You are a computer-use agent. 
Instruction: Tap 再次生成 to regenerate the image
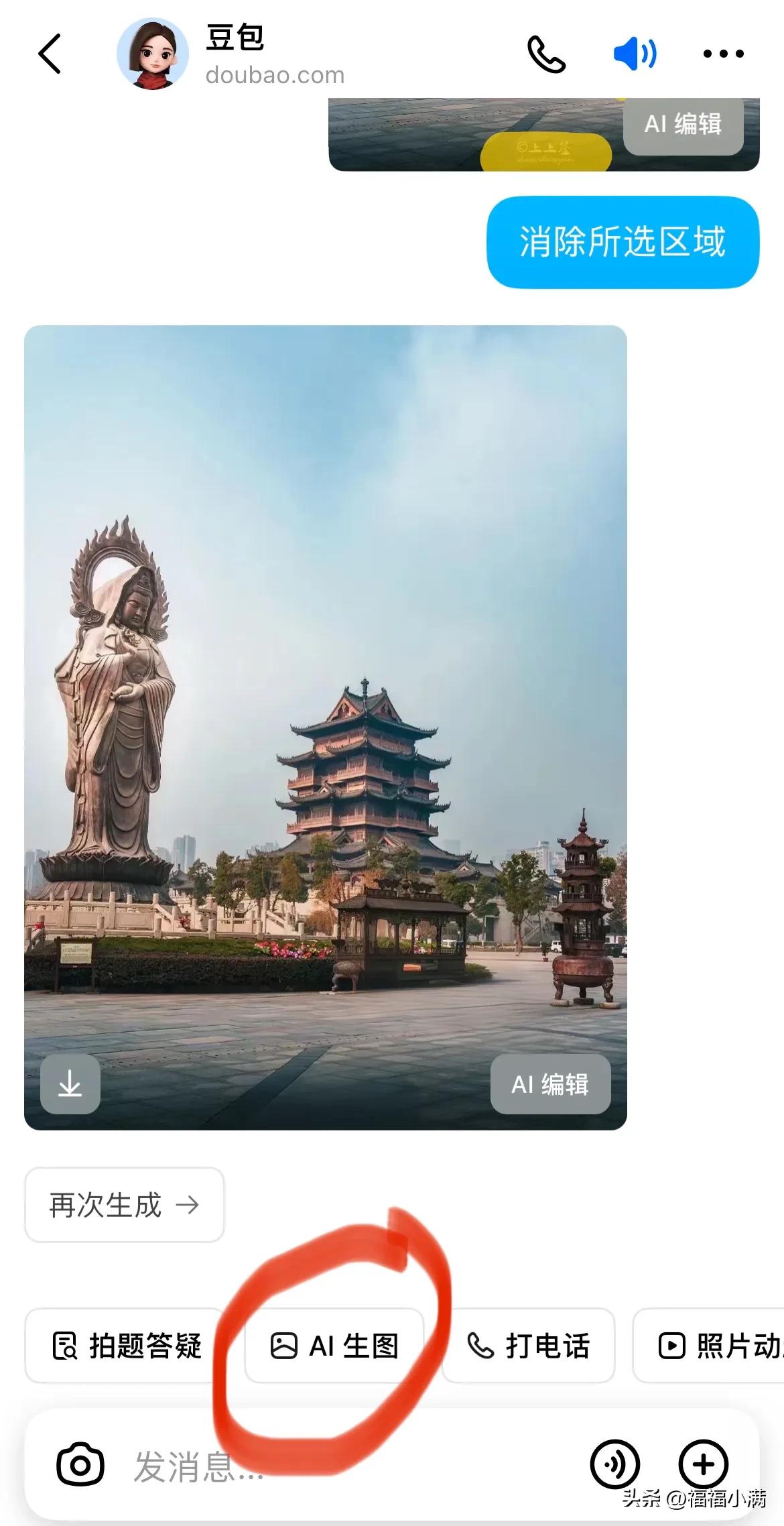point(124,1205)
